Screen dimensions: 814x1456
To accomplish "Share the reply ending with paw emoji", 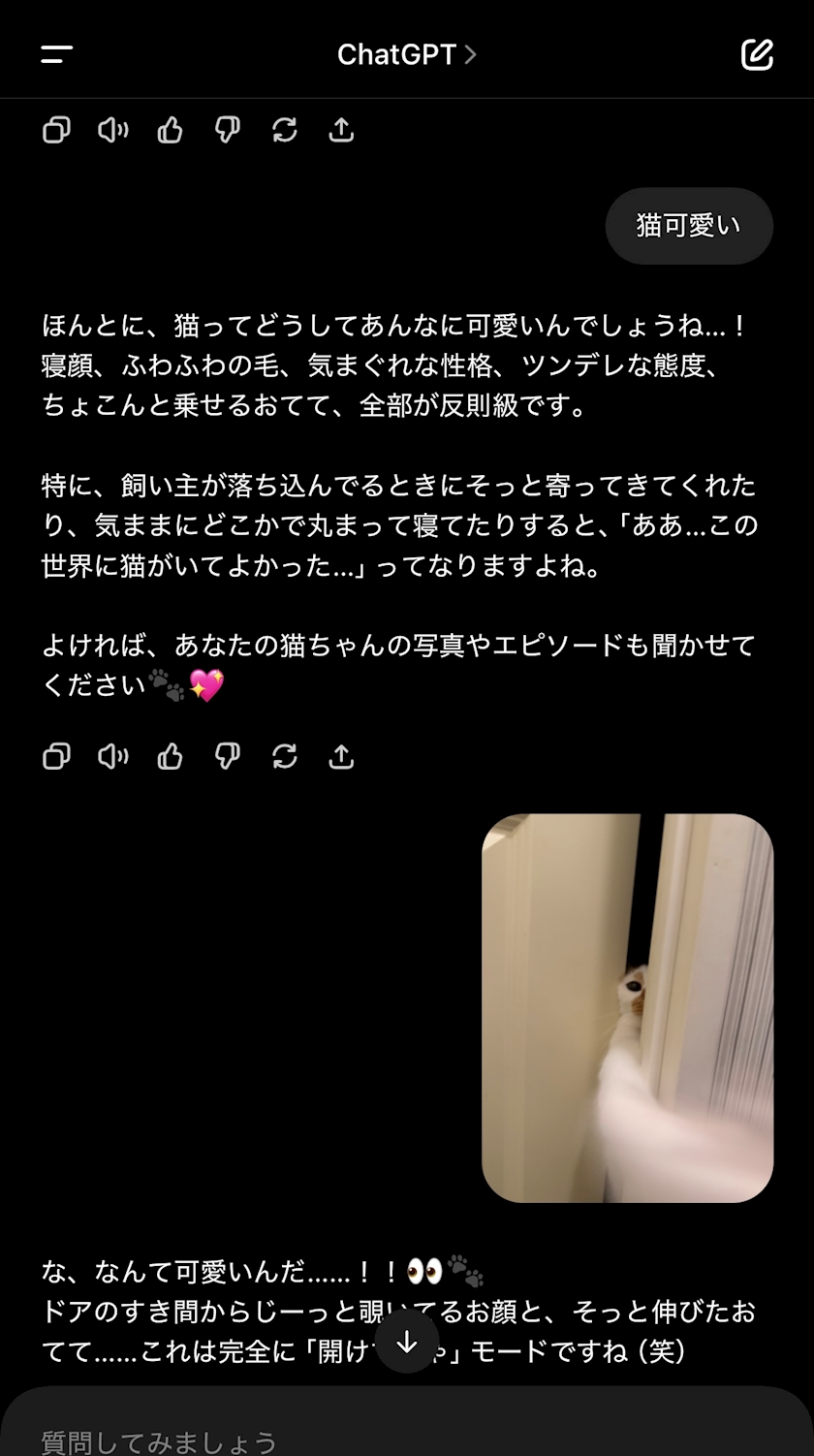I will pos(341,756).
